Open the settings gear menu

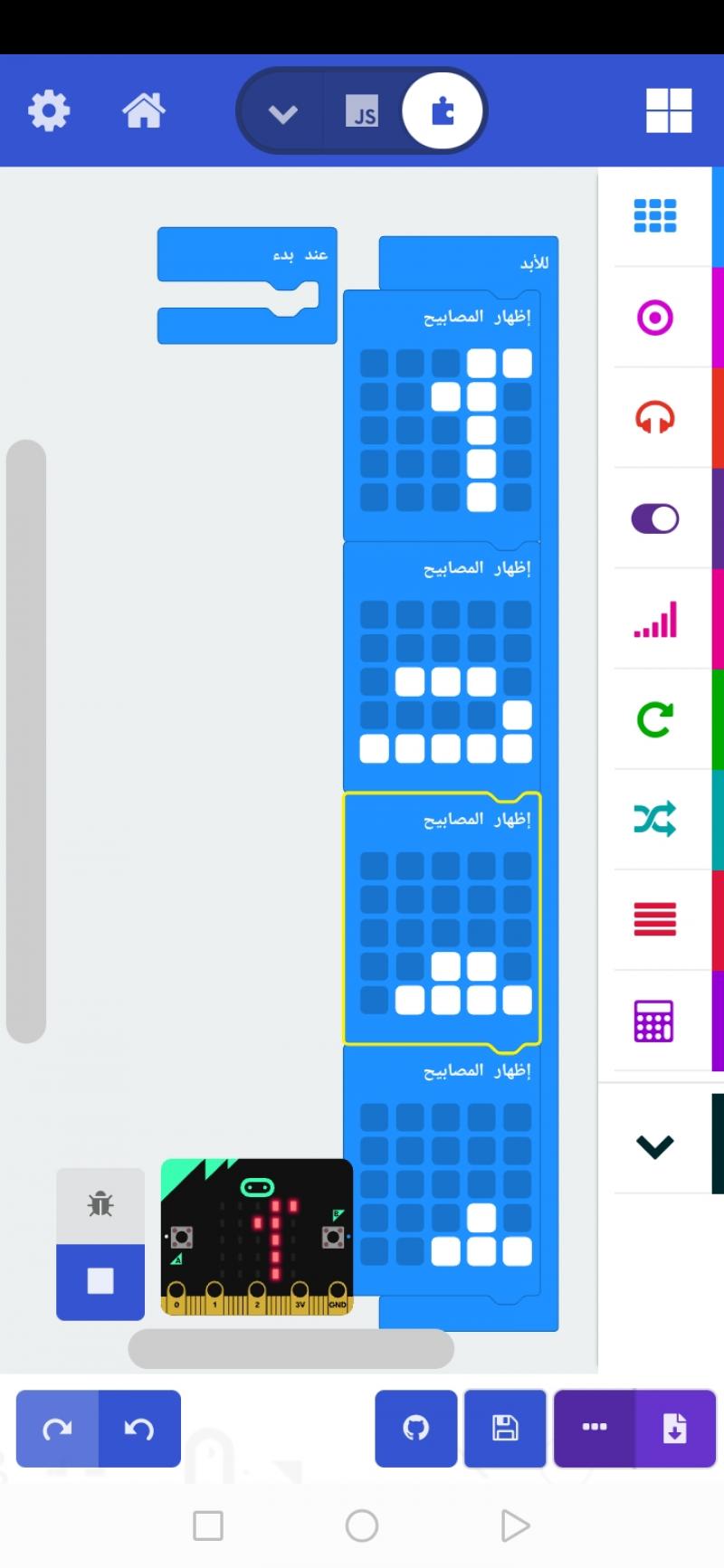(49, 111)
